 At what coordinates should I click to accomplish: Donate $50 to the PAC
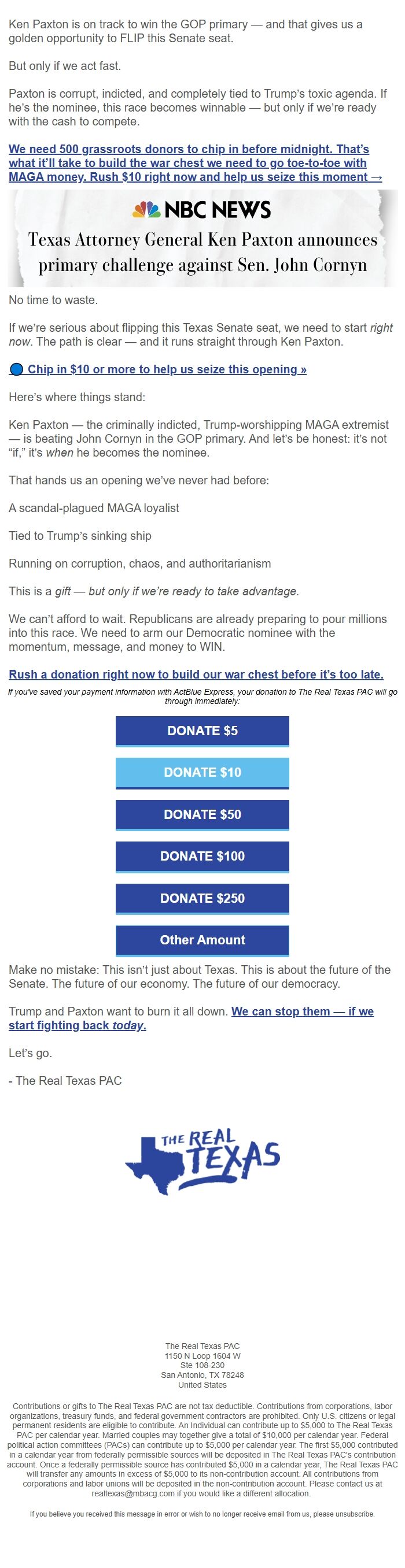pyautogui.click(x=202, y=814)
